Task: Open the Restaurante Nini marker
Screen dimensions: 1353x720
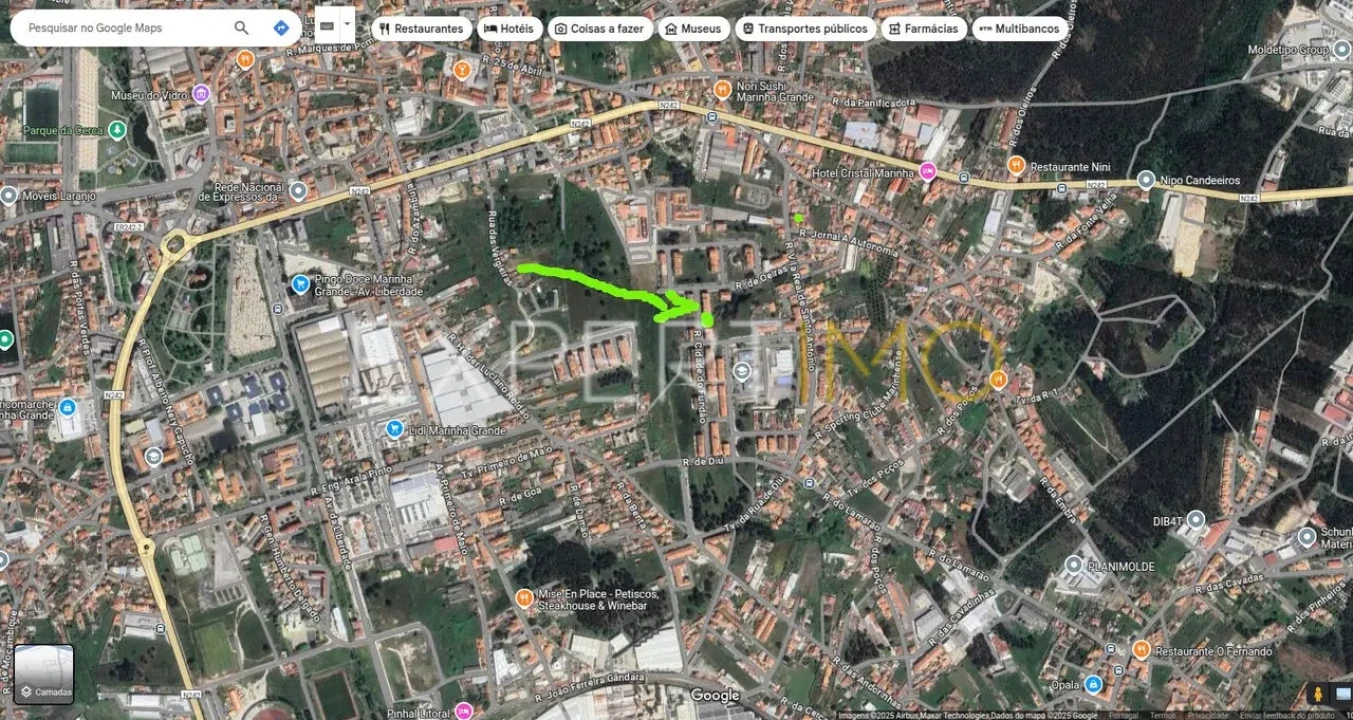Action: (x=1016, y=166)
